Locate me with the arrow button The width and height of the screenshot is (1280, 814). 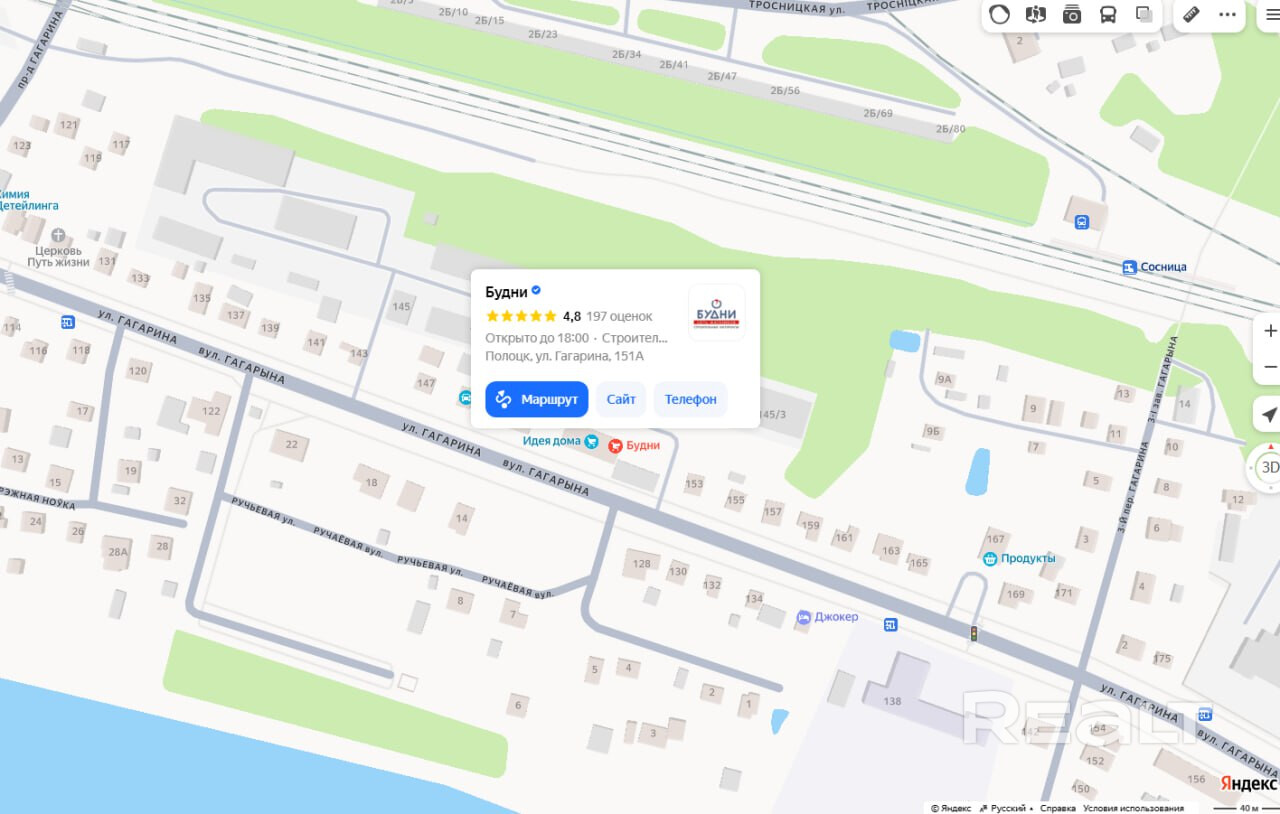pos(1269,414)
